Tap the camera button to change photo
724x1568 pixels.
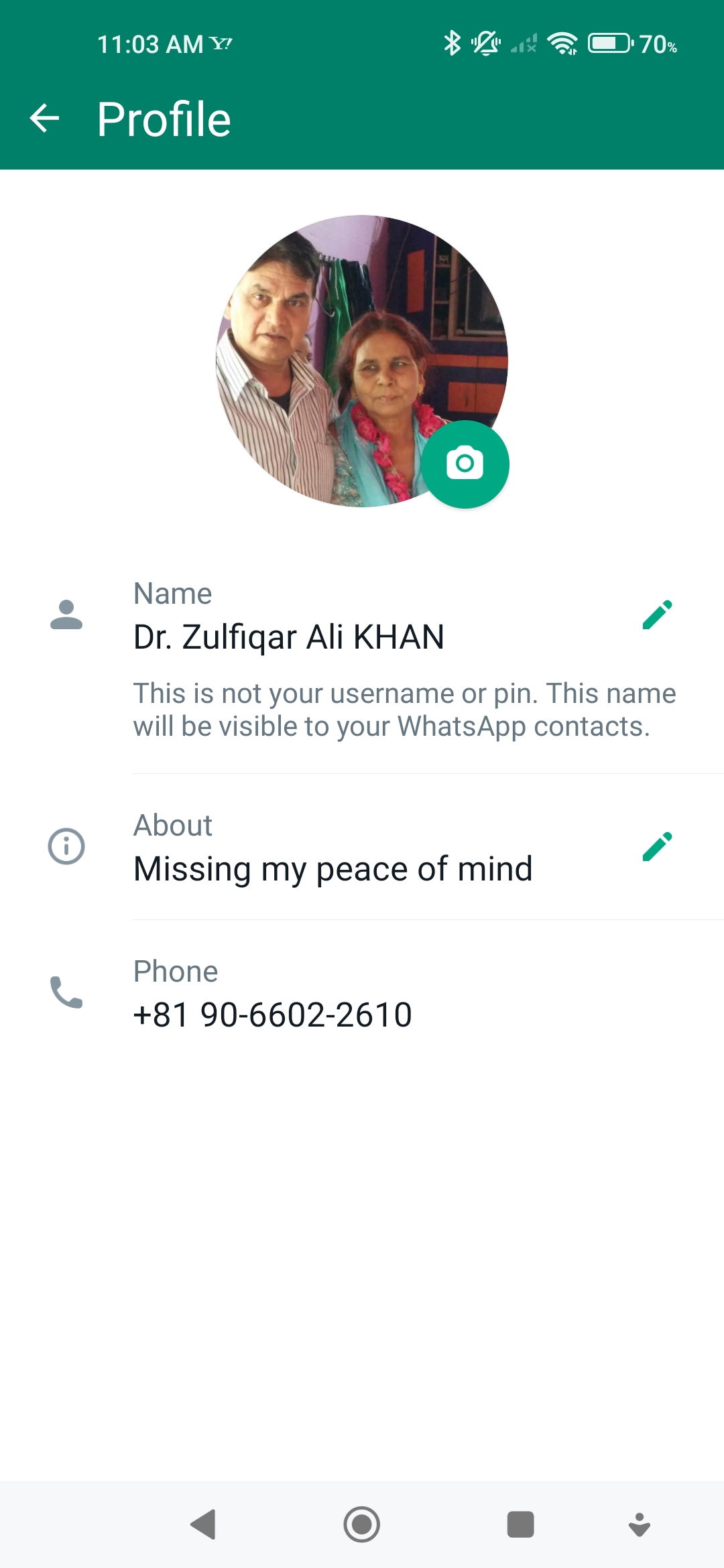point(465,464)
